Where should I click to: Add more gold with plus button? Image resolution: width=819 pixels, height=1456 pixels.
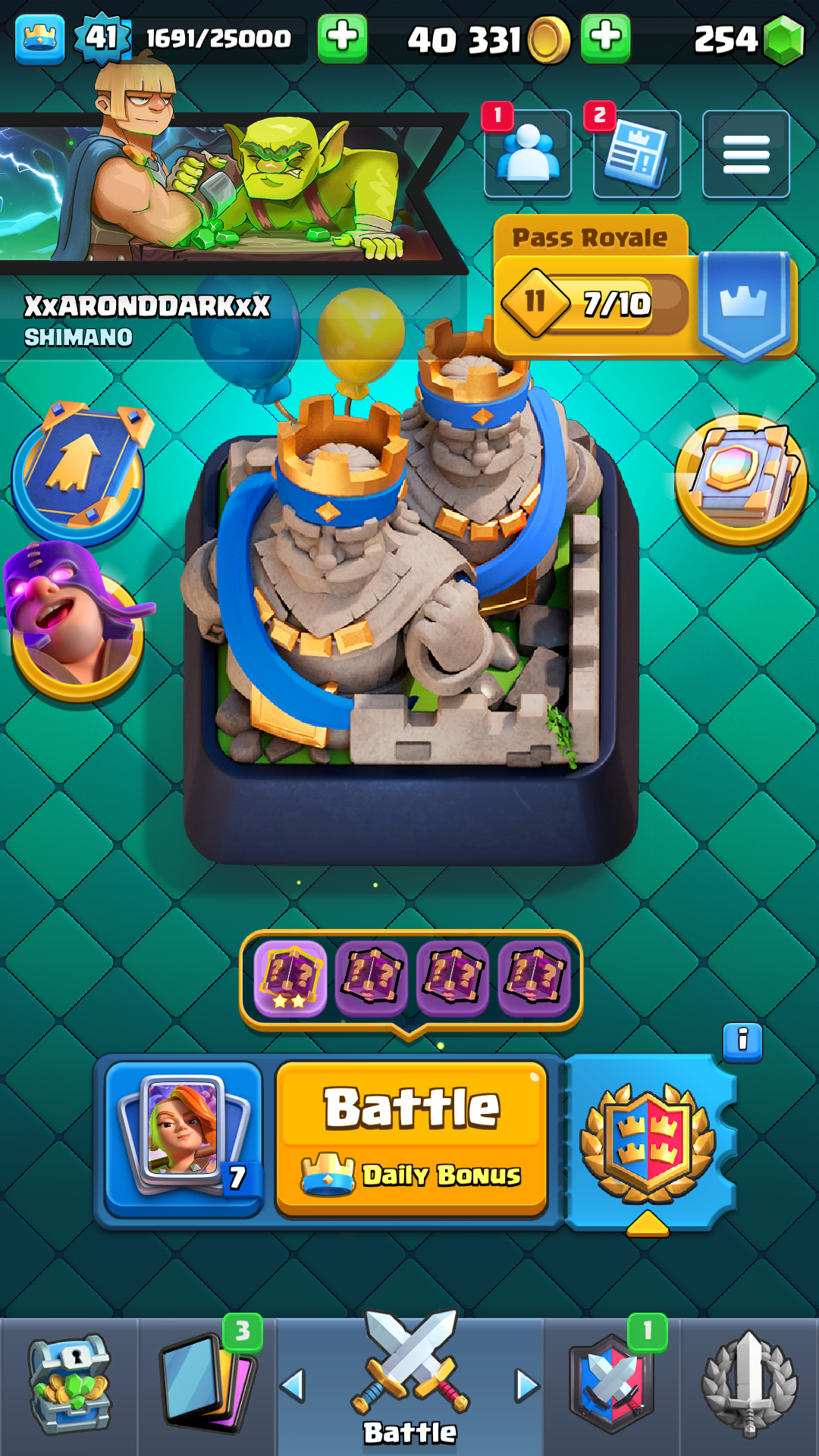click(605, 38)
